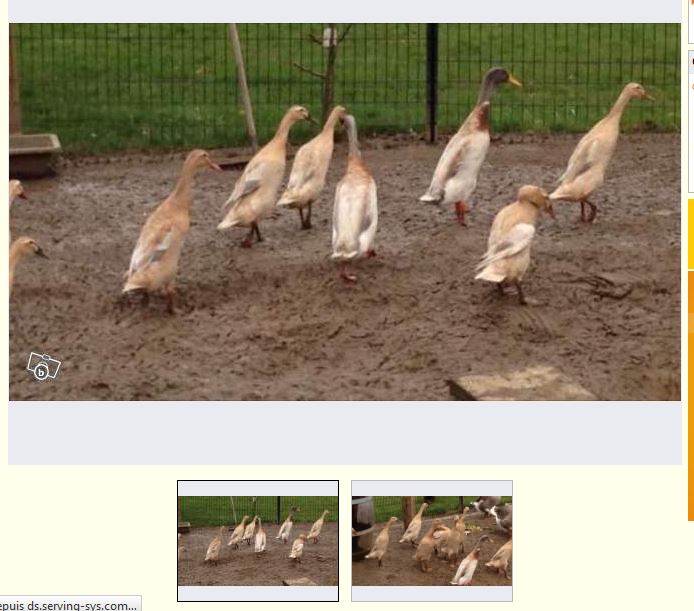Open the main duck photo full size

coord(345,212)
